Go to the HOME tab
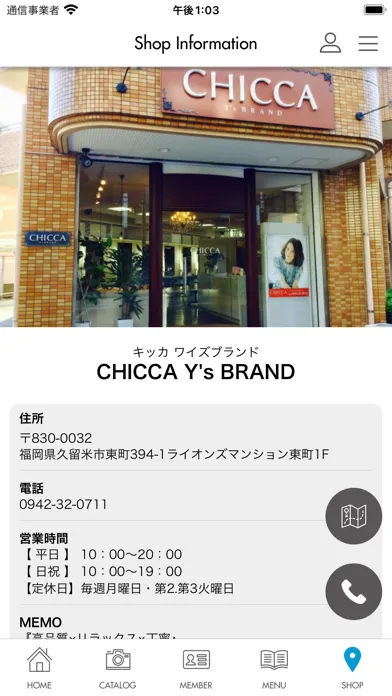The height and width of the screenshot is (696, 392). click(x=39, y=668)
